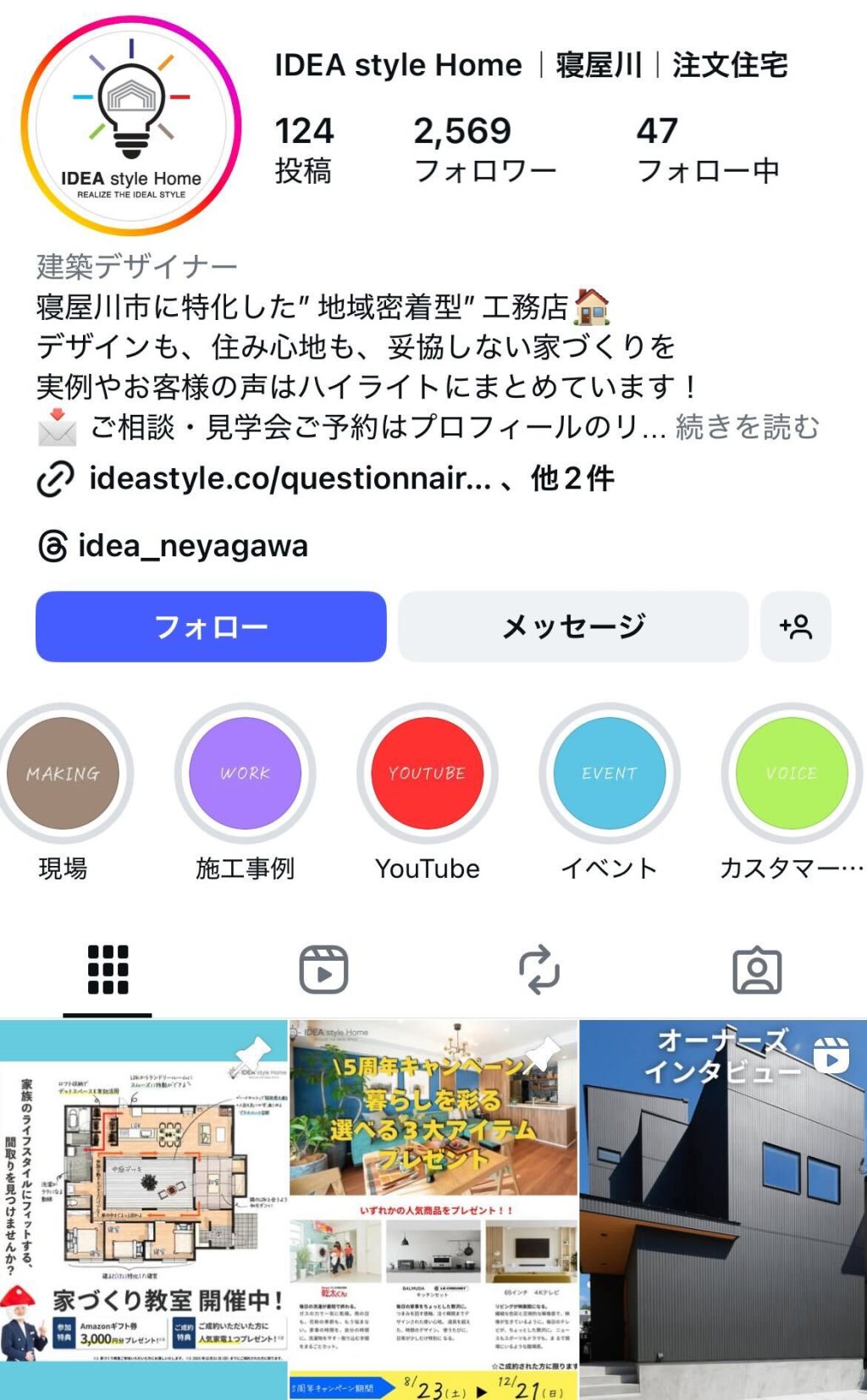Open the 現場 MAKING highlight
867x1400 pixels.
pos(64,774)
